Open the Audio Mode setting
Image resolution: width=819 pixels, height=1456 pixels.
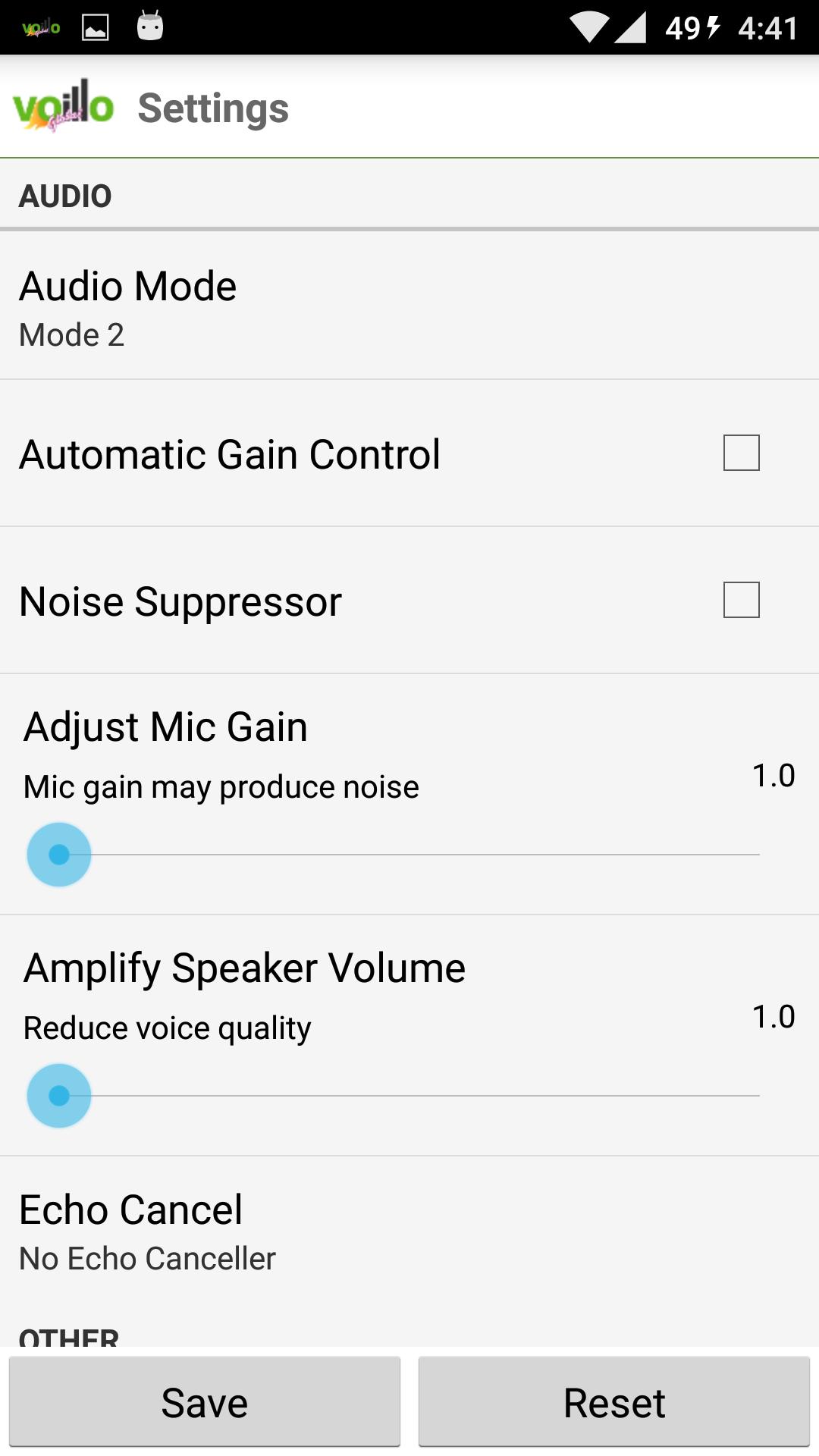tap(409, 306)
